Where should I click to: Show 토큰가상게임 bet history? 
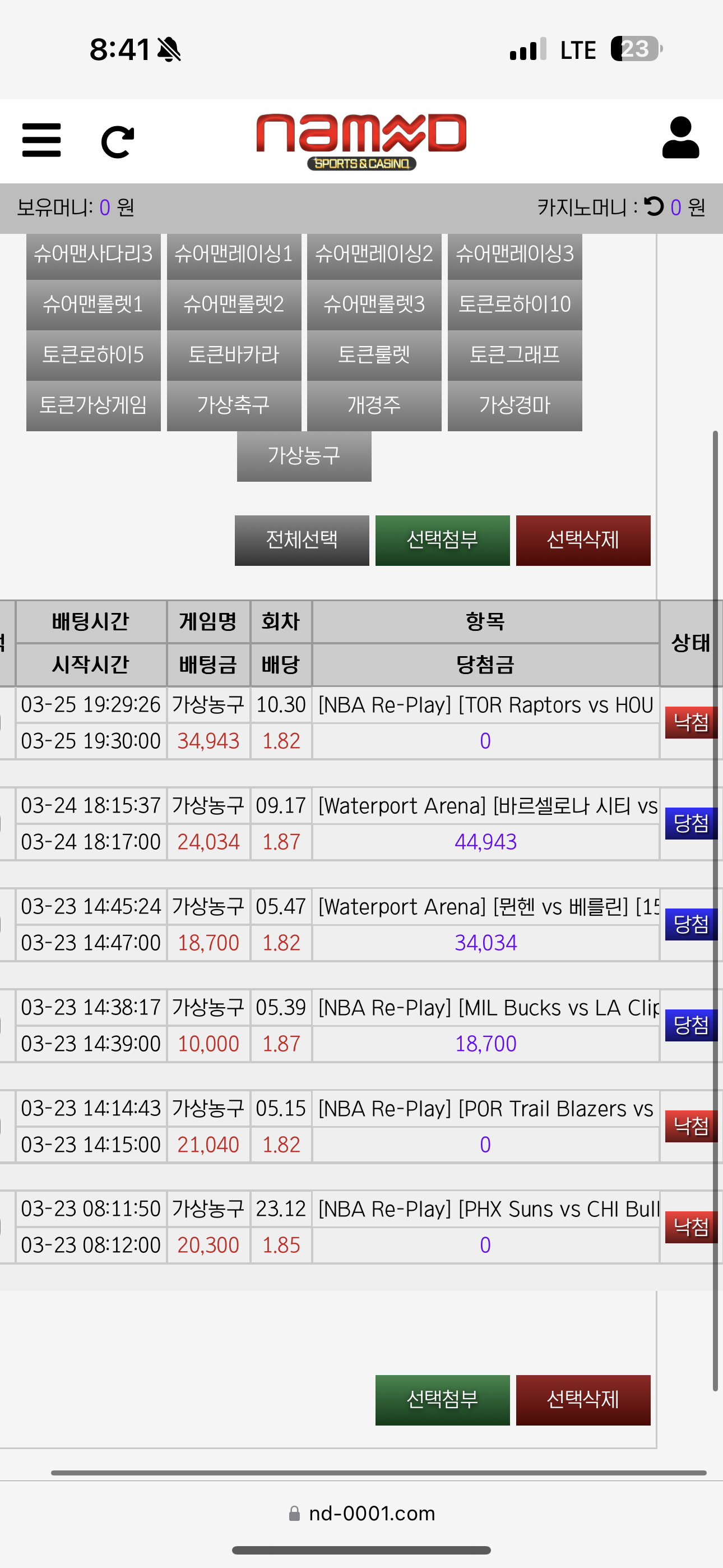[x=93, y=405]
